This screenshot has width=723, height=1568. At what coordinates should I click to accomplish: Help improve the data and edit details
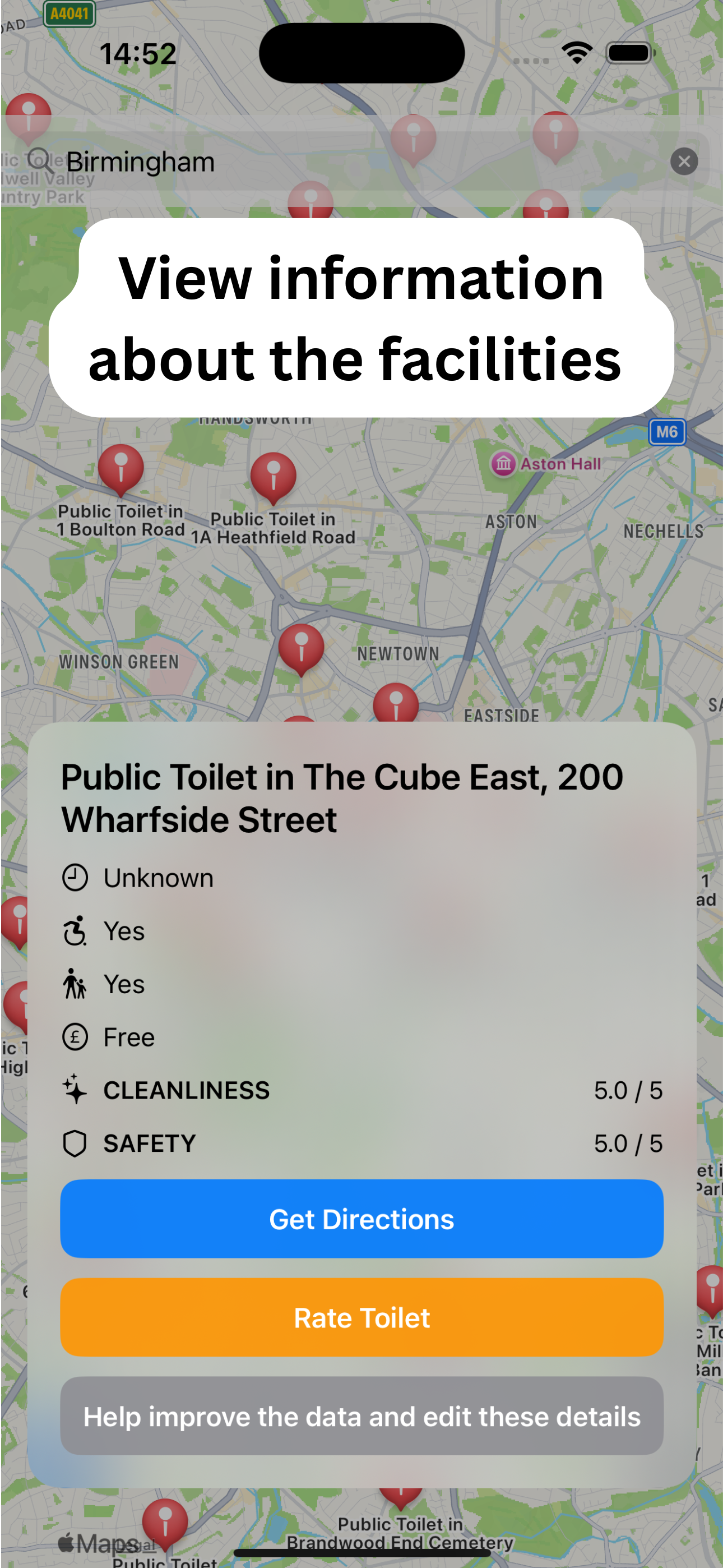(x=361, y=1416)
